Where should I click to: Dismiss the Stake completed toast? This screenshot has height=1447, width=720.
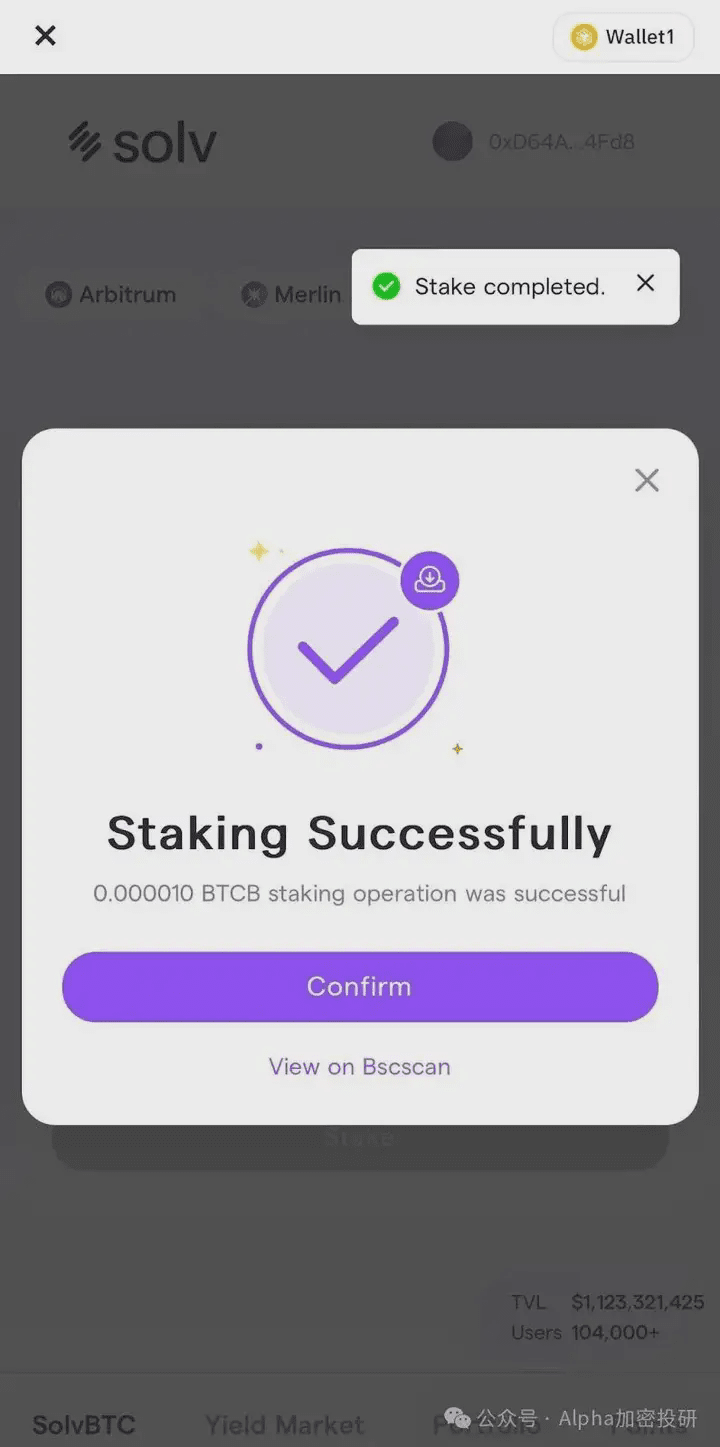(646, 284)
